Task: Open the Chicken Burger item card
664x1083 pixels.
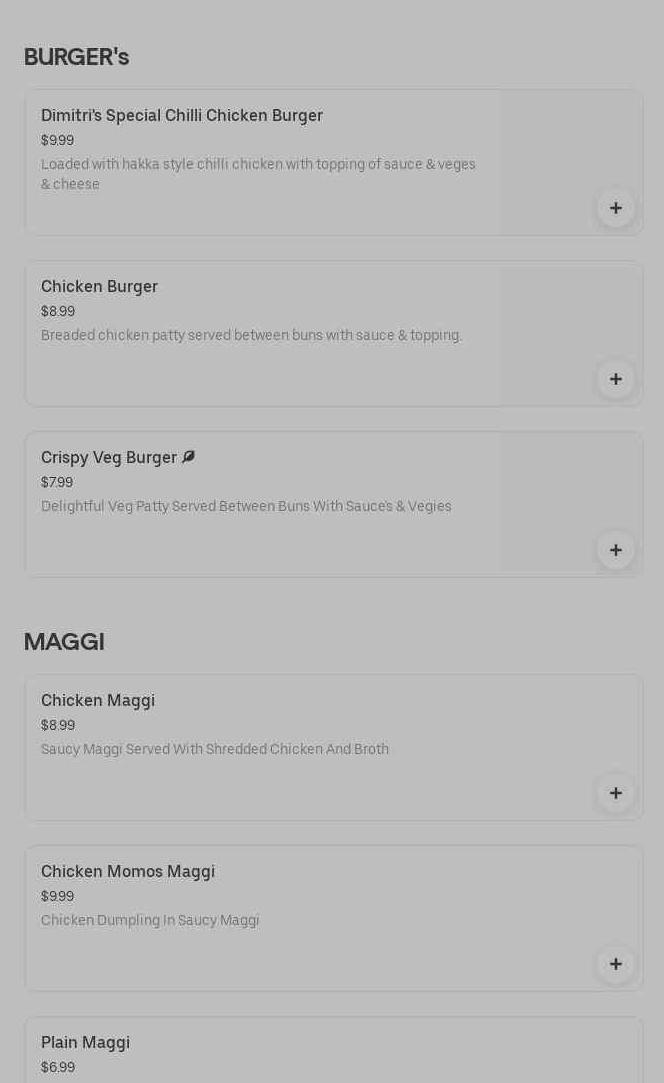Action: [334, 333]
